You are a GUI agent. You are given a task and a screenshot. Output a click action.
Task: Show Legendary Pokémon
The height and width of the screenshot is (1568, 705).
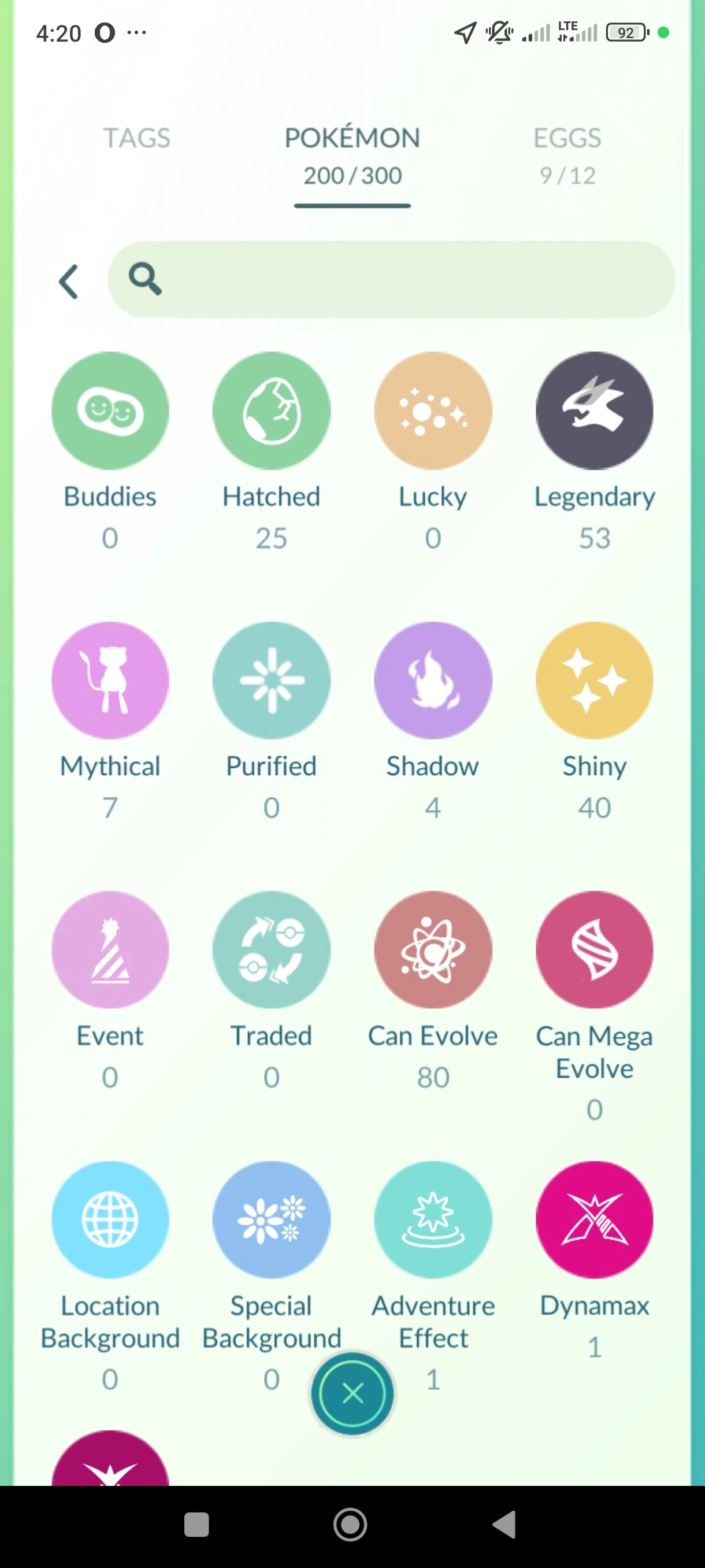[x=594, y=411]
